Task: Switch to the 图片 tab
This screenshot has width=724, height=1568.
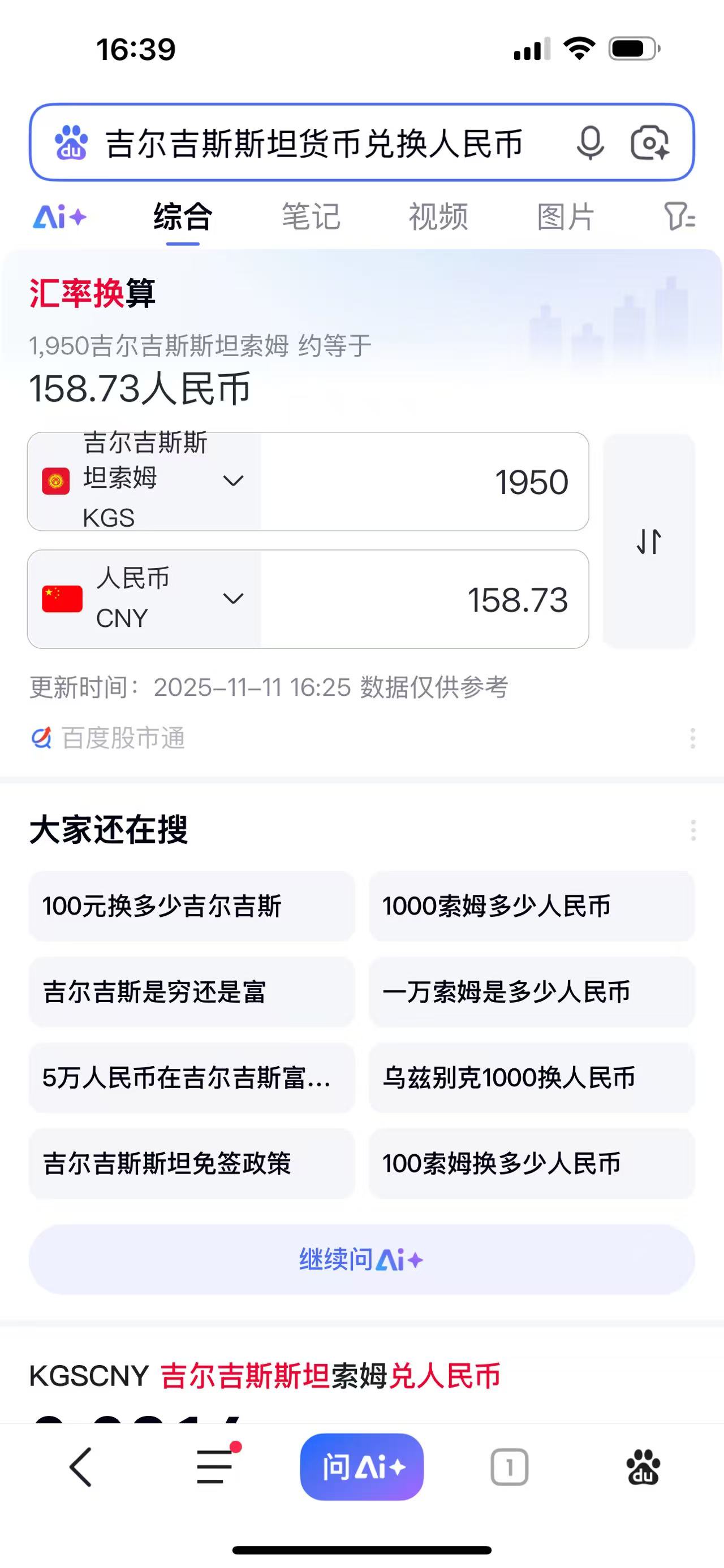Action: coord(565,216)
